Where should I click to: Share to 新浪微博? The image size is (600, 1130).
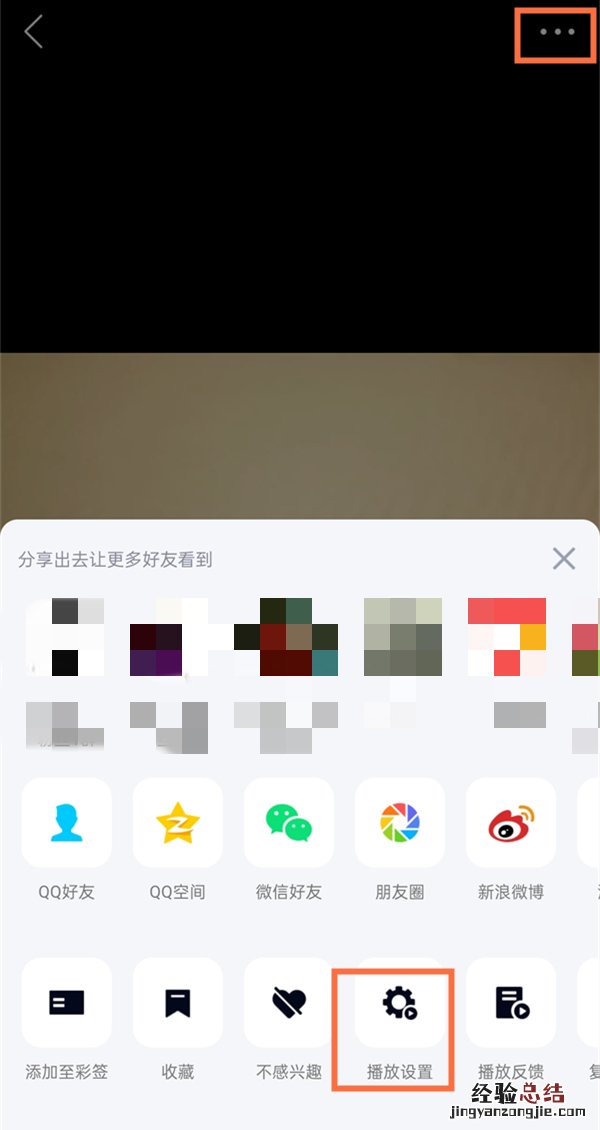510,823
